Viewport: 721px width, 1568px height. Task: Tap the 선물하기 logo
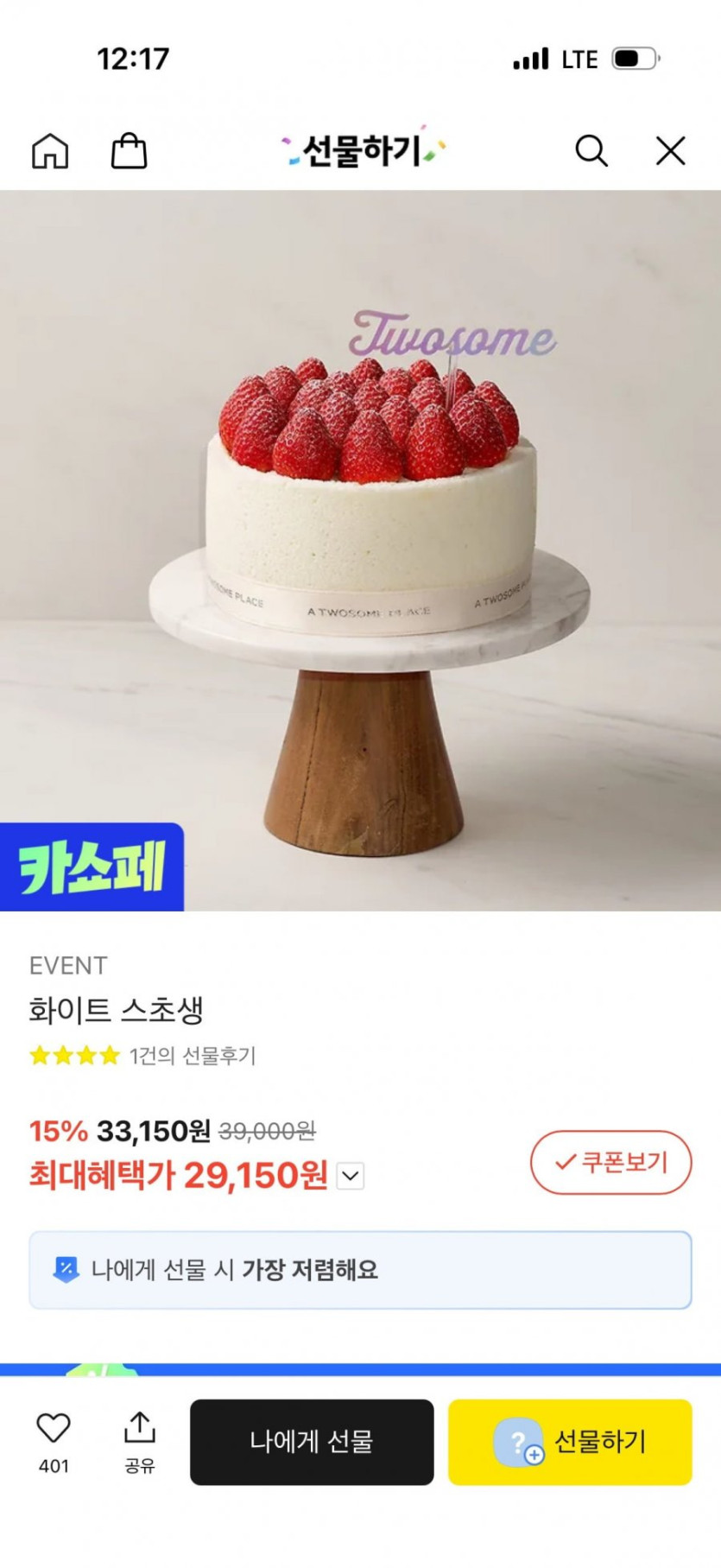click(x=363, y=150)
